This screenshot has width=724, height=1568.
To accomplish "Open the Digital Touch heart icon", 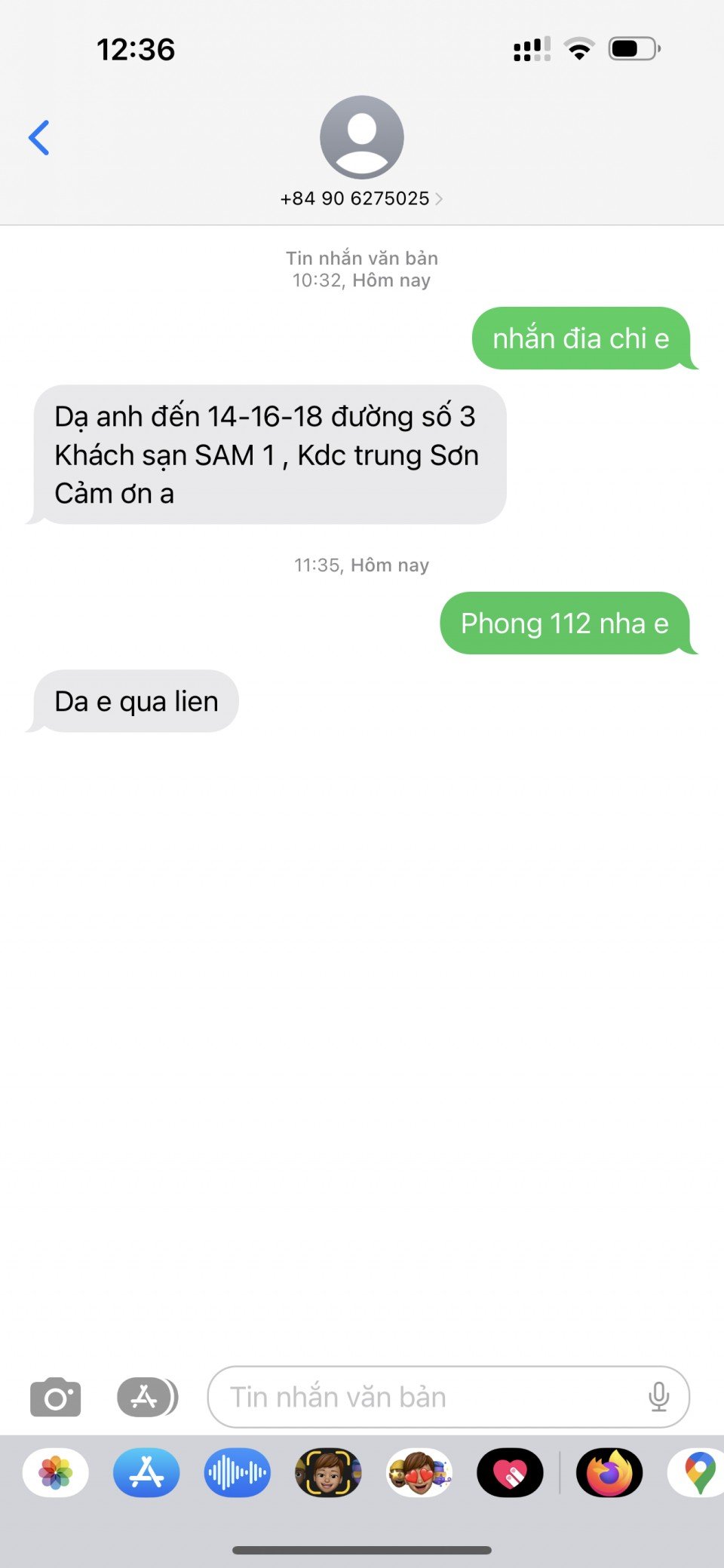I will tap(510, 1472).
